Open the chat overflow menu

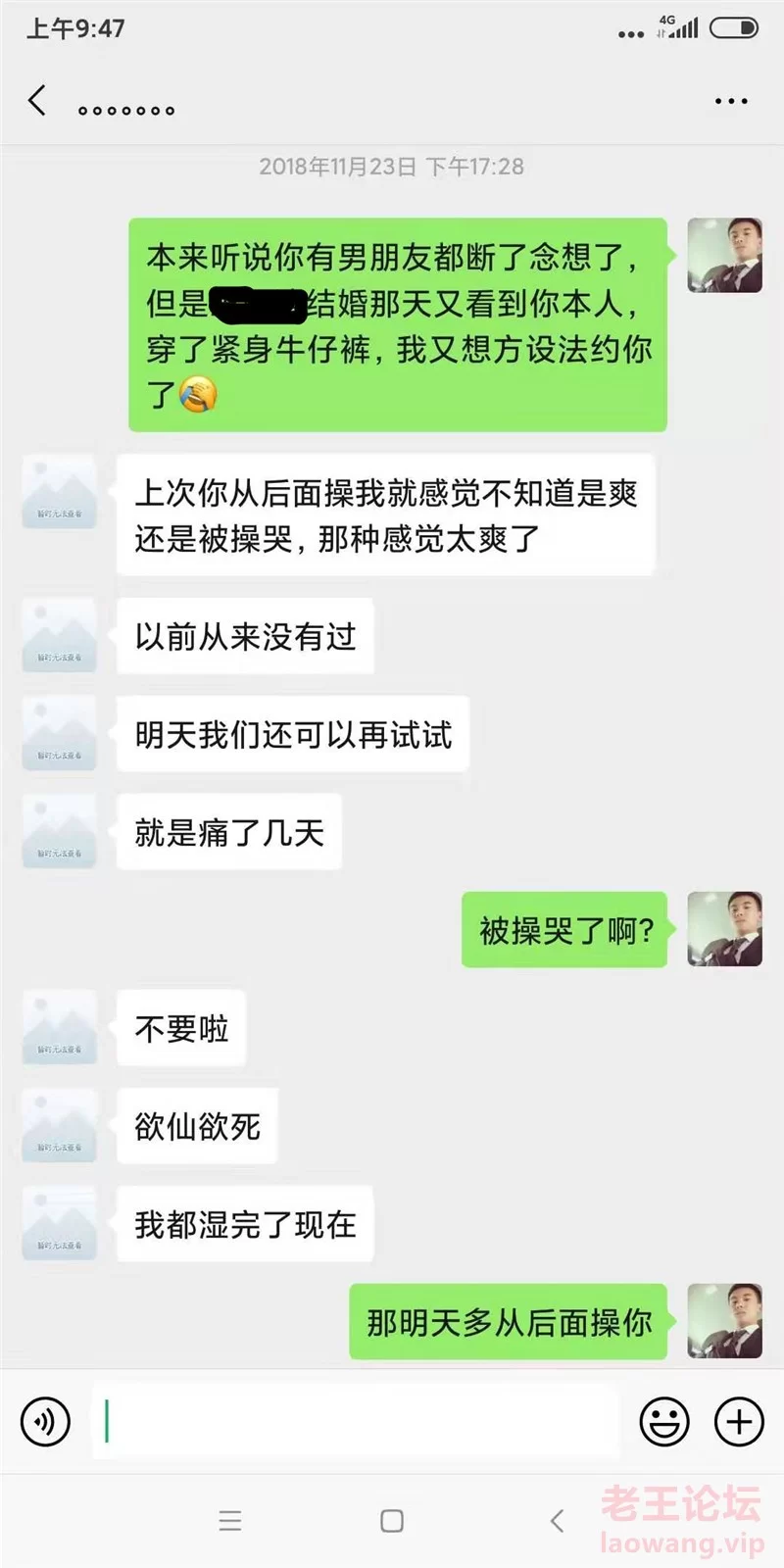tap(731, 101)
